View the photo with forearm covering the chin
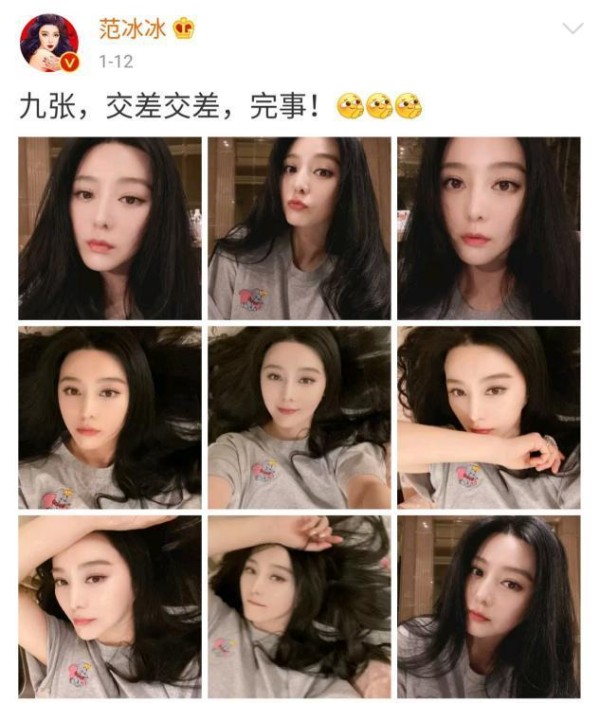 pos(488,417)
